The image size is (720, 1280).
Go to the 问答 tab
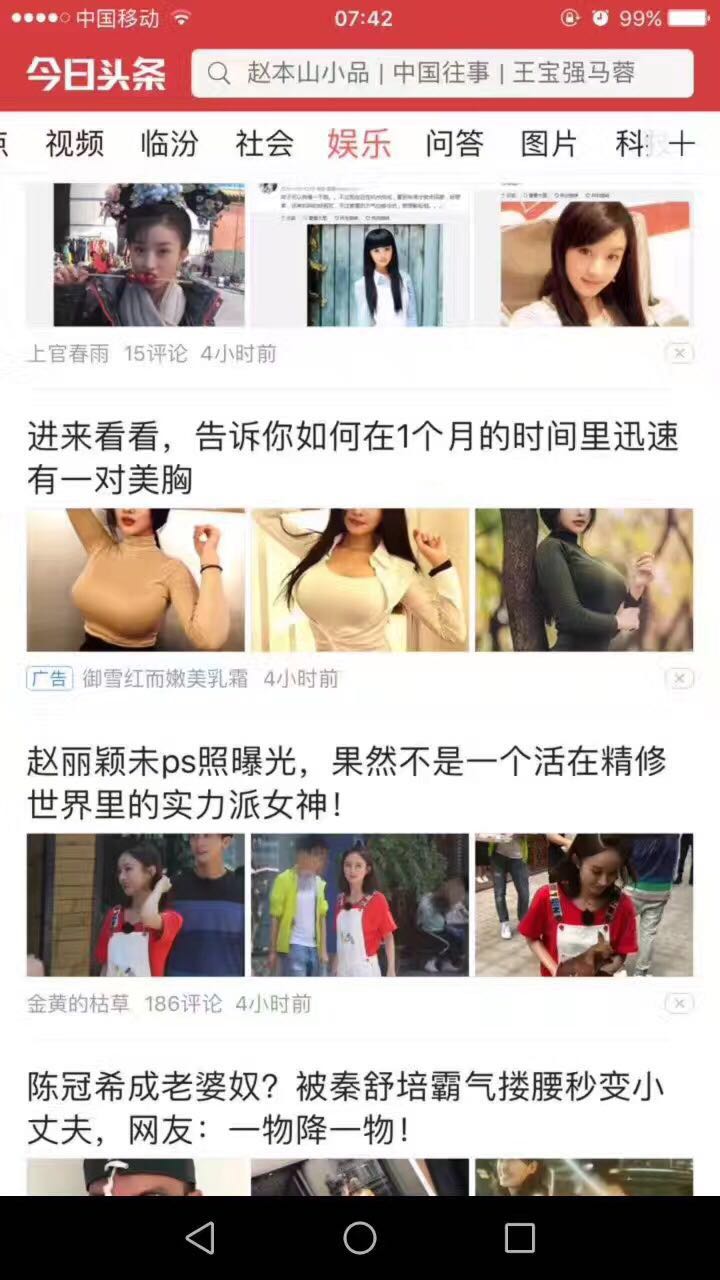(x=455, y=143)
